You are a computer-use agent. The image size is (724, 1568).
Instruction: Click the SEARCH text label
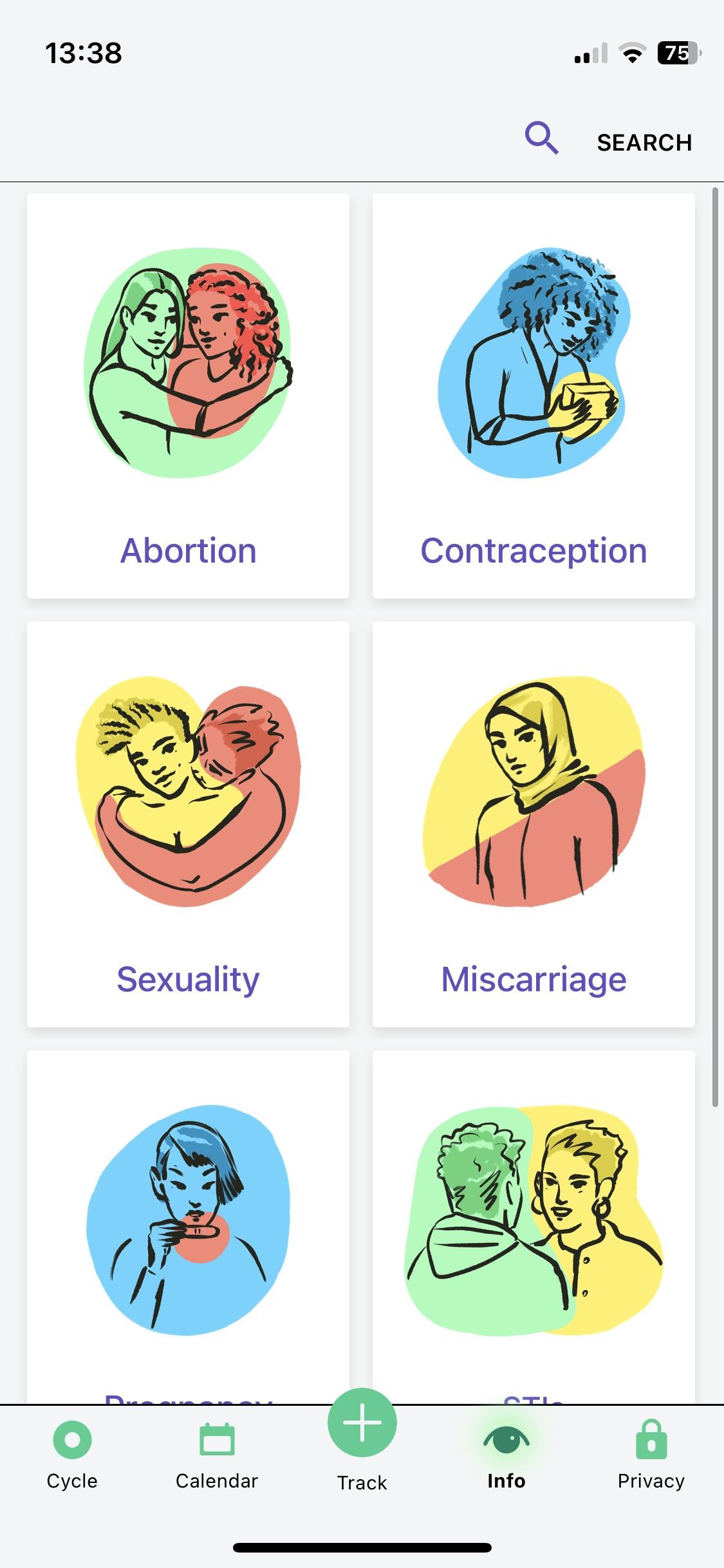[x=644, y=142]
